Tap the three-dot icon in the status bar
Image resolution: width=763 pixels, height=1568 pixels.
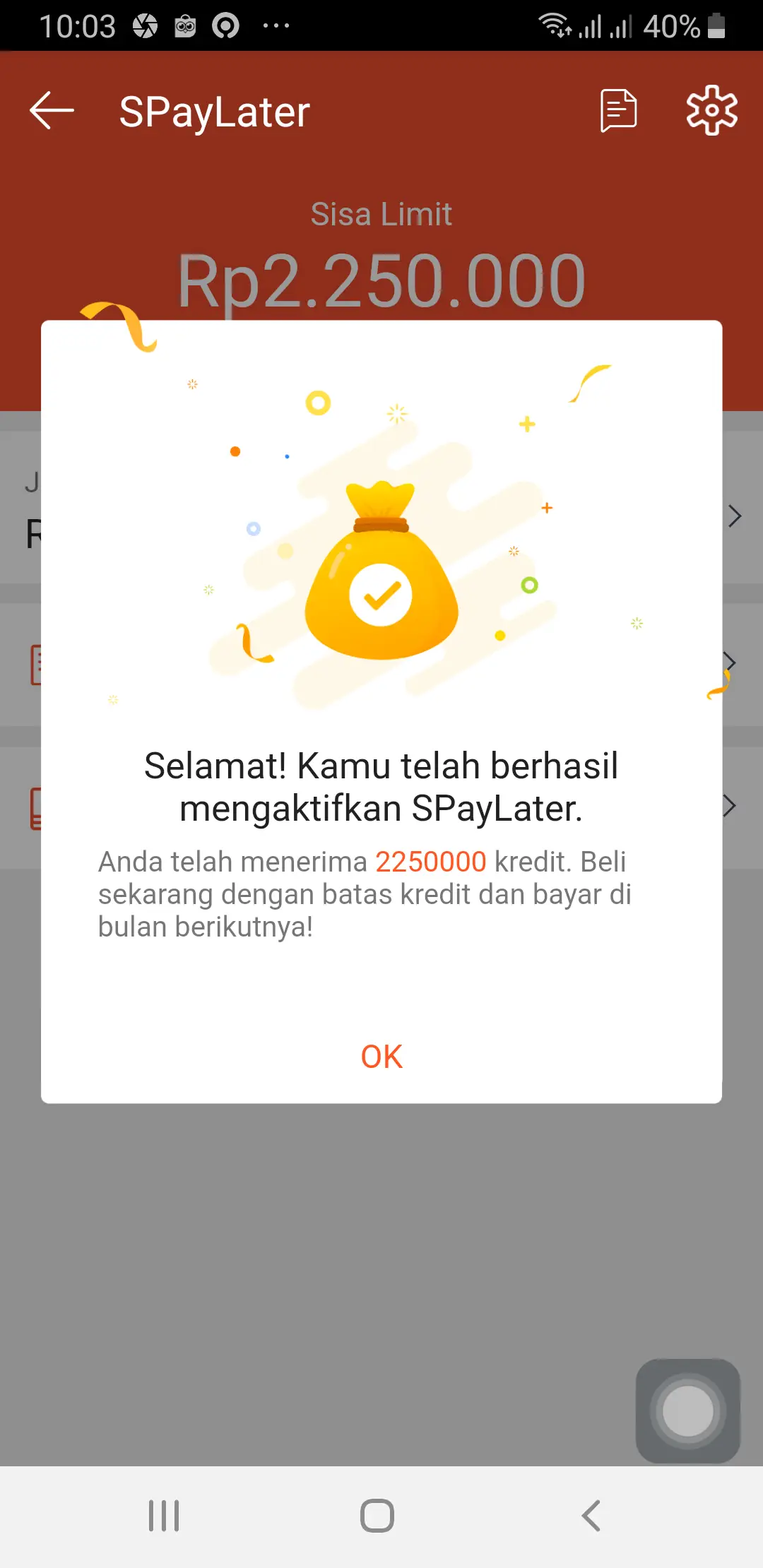click(276, 27)
